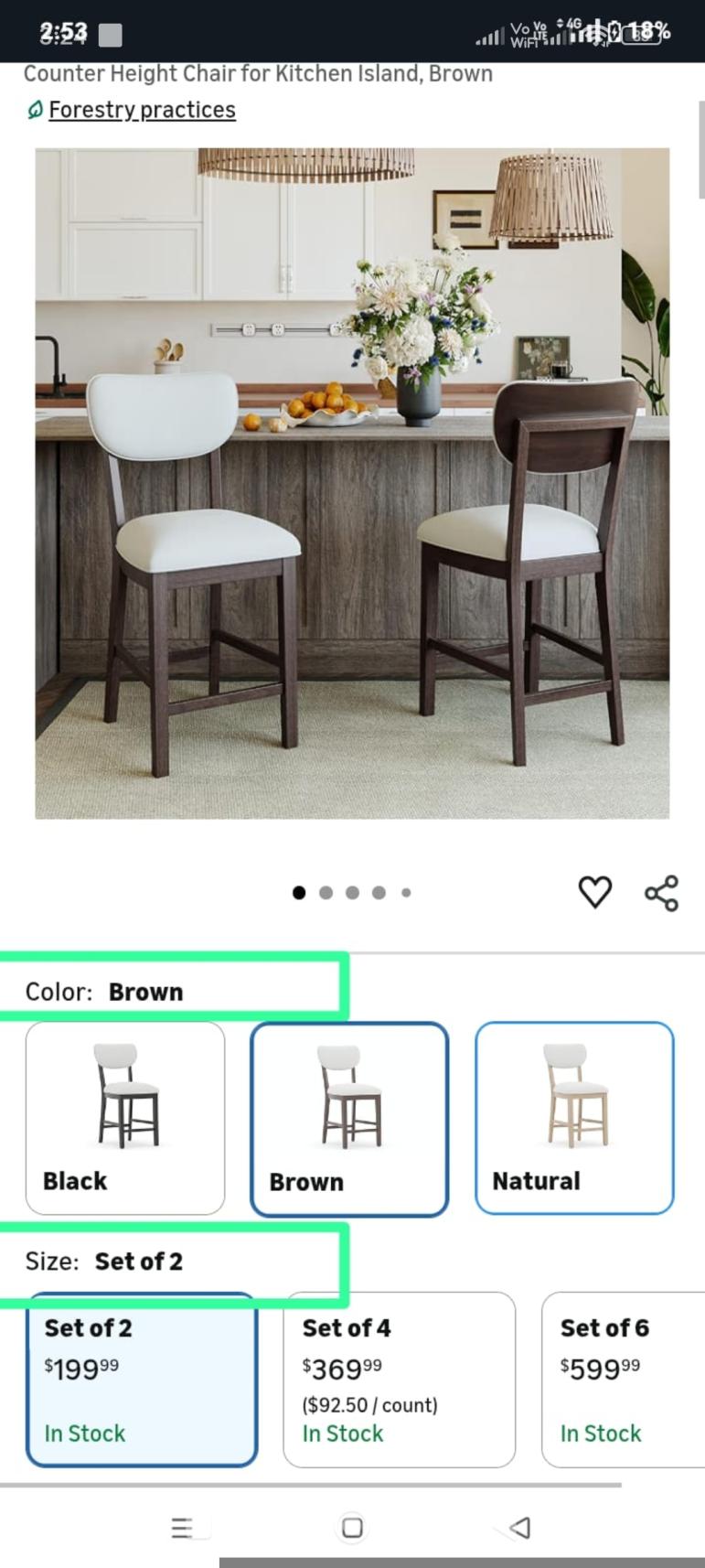Jump to the second image indicator dot

click(x=326, y=893)
